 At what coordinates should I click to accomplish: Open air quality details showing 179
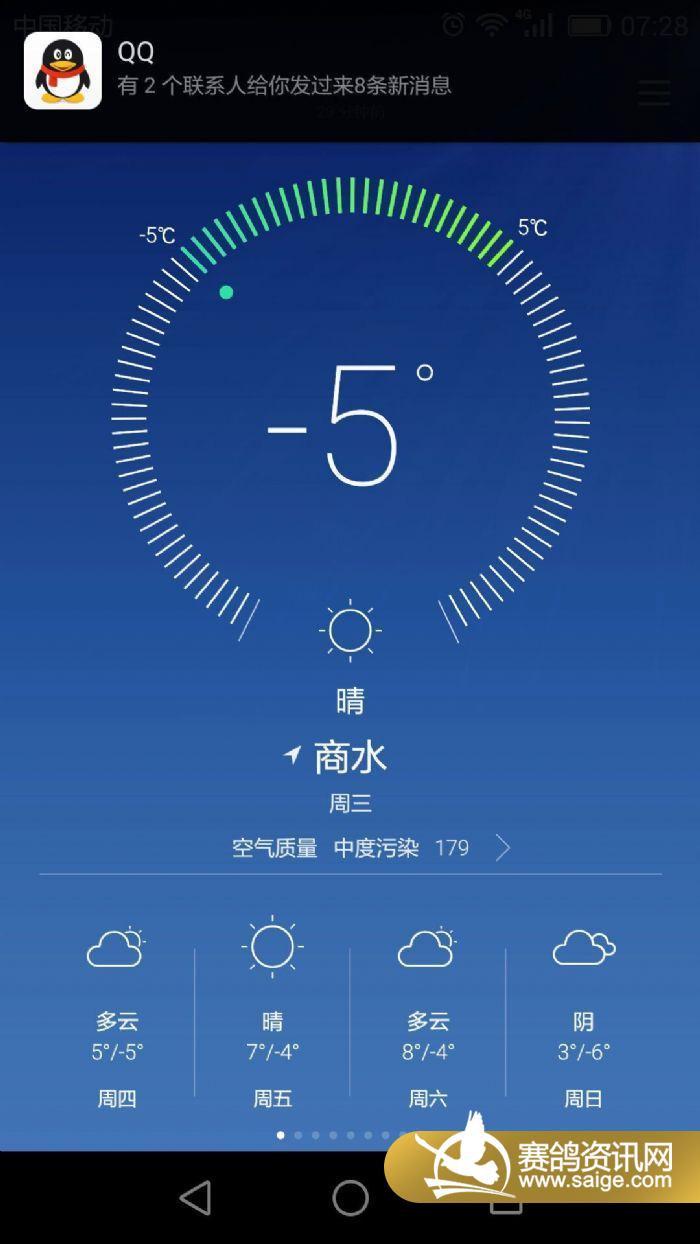[372, 848]
